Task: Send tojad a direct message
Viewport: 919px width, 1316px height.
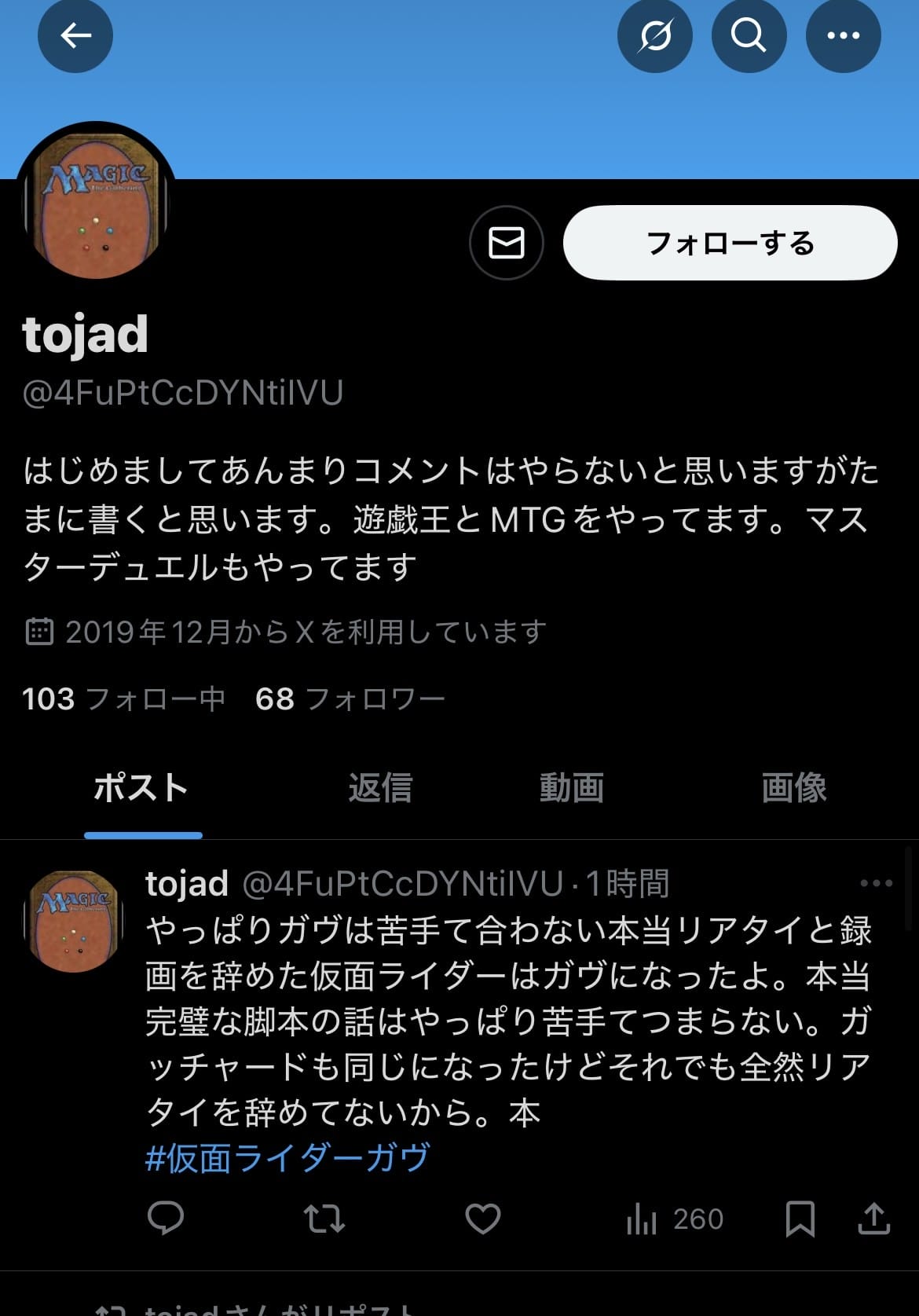Action: point(507,243)
